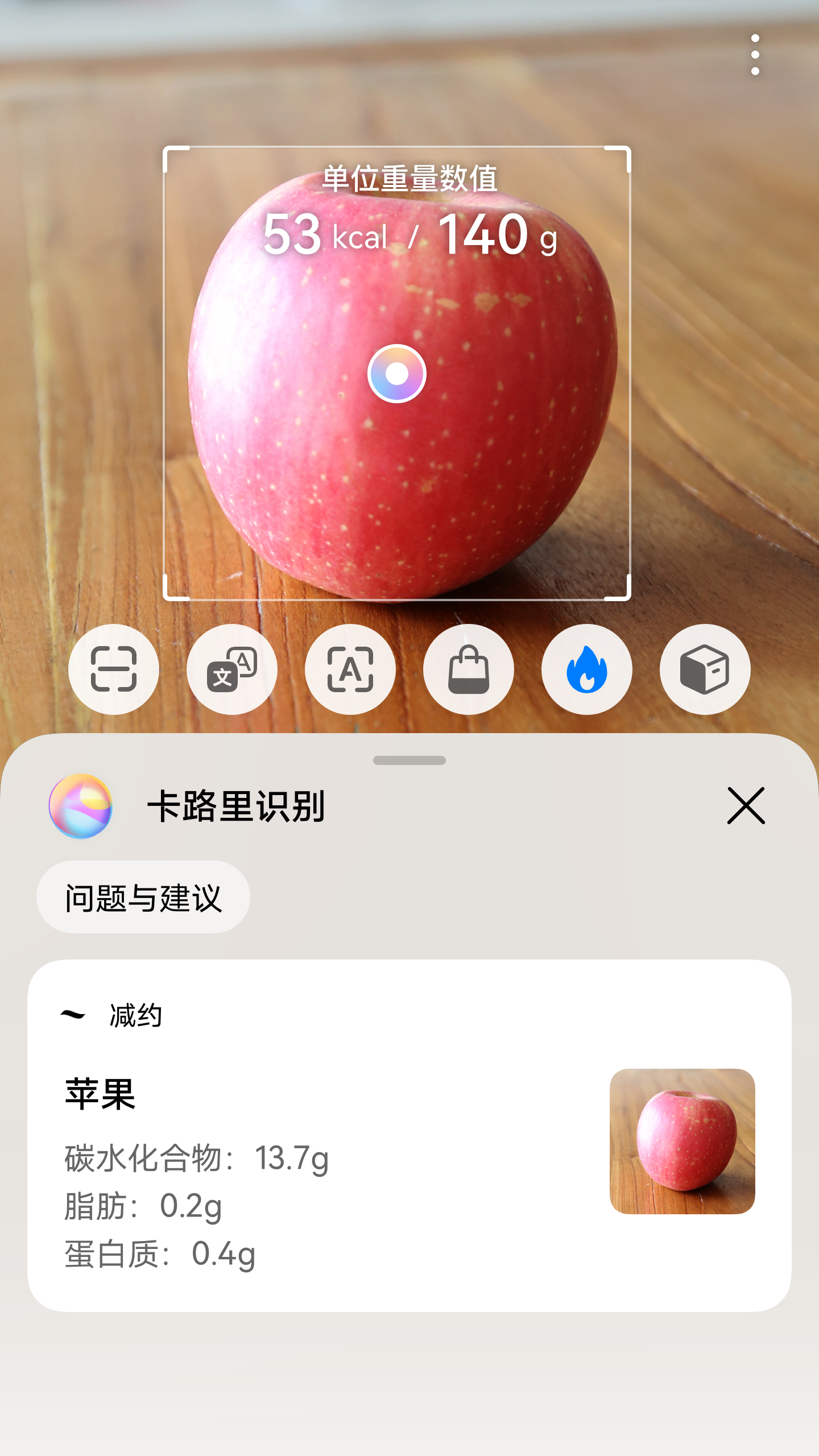Open the 苹果 nutrition result card

click(x=409, y=1137)
